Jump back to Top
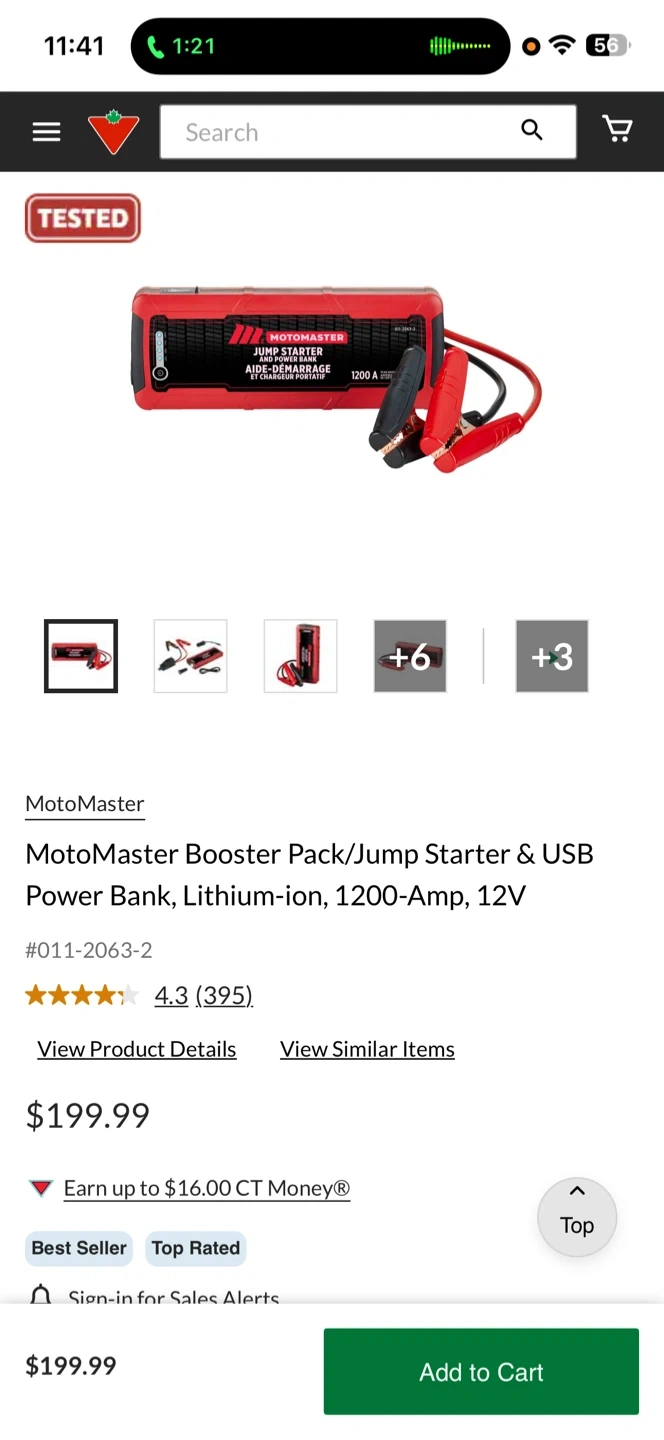 (x=577, y=1217)
